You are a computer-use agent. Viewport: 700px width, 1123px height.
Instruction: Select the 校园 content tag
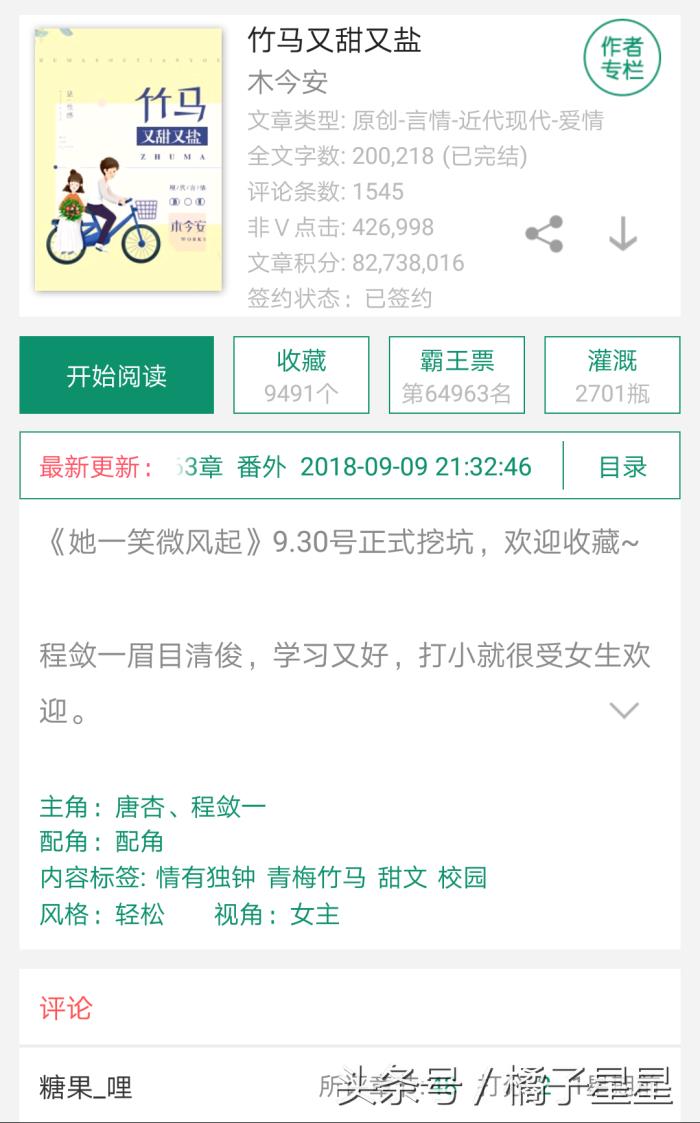(462, 878)
